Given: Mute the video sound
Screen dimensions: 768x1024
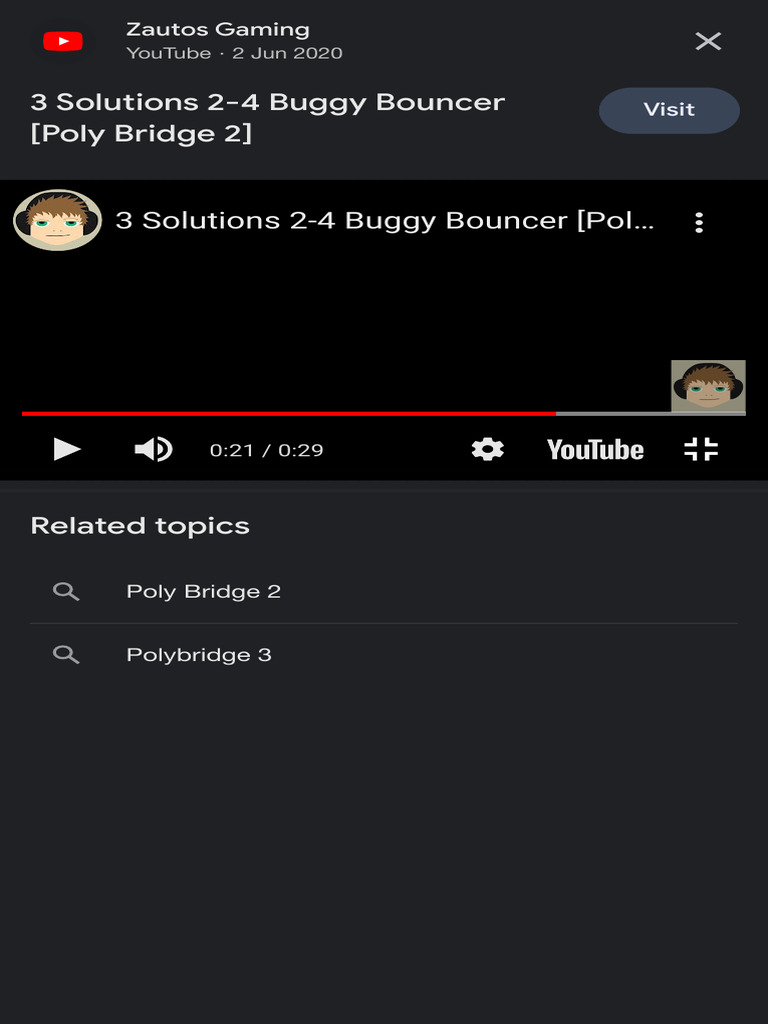Looking at the screenshot, I should coord(153,449).
